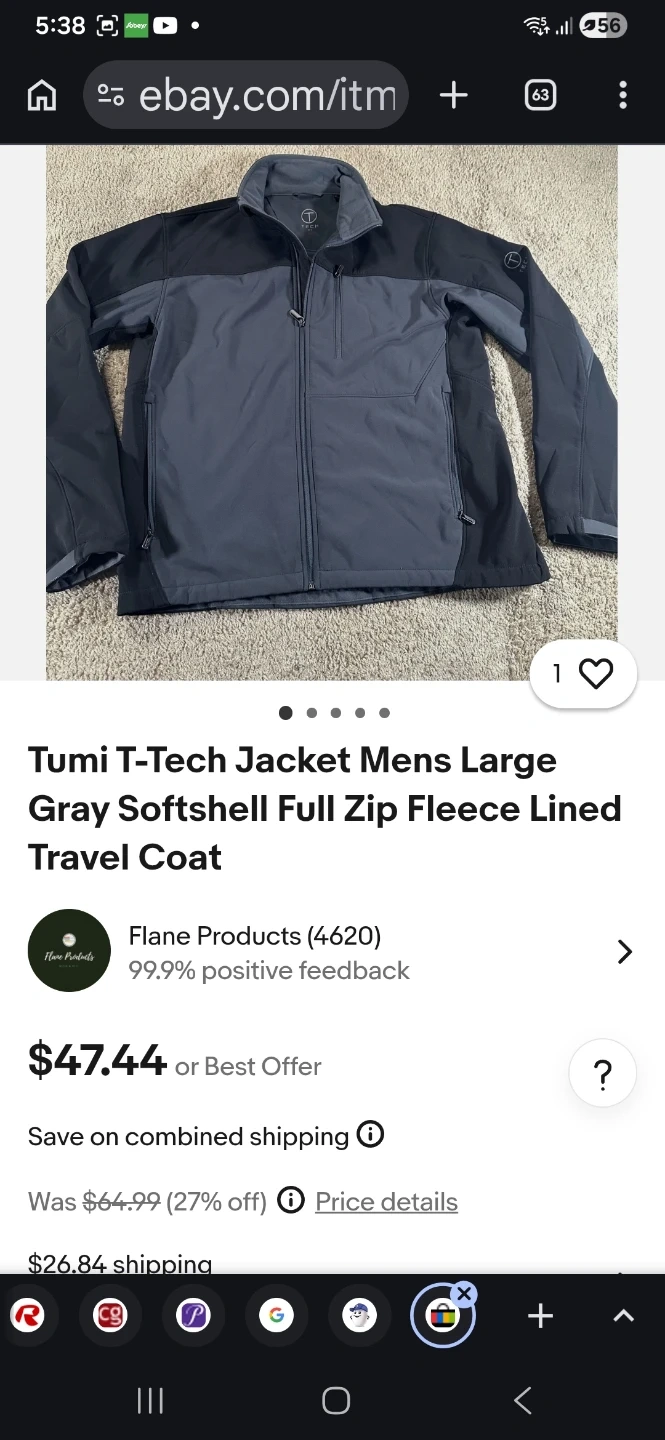Open the Price details link

386,1202
